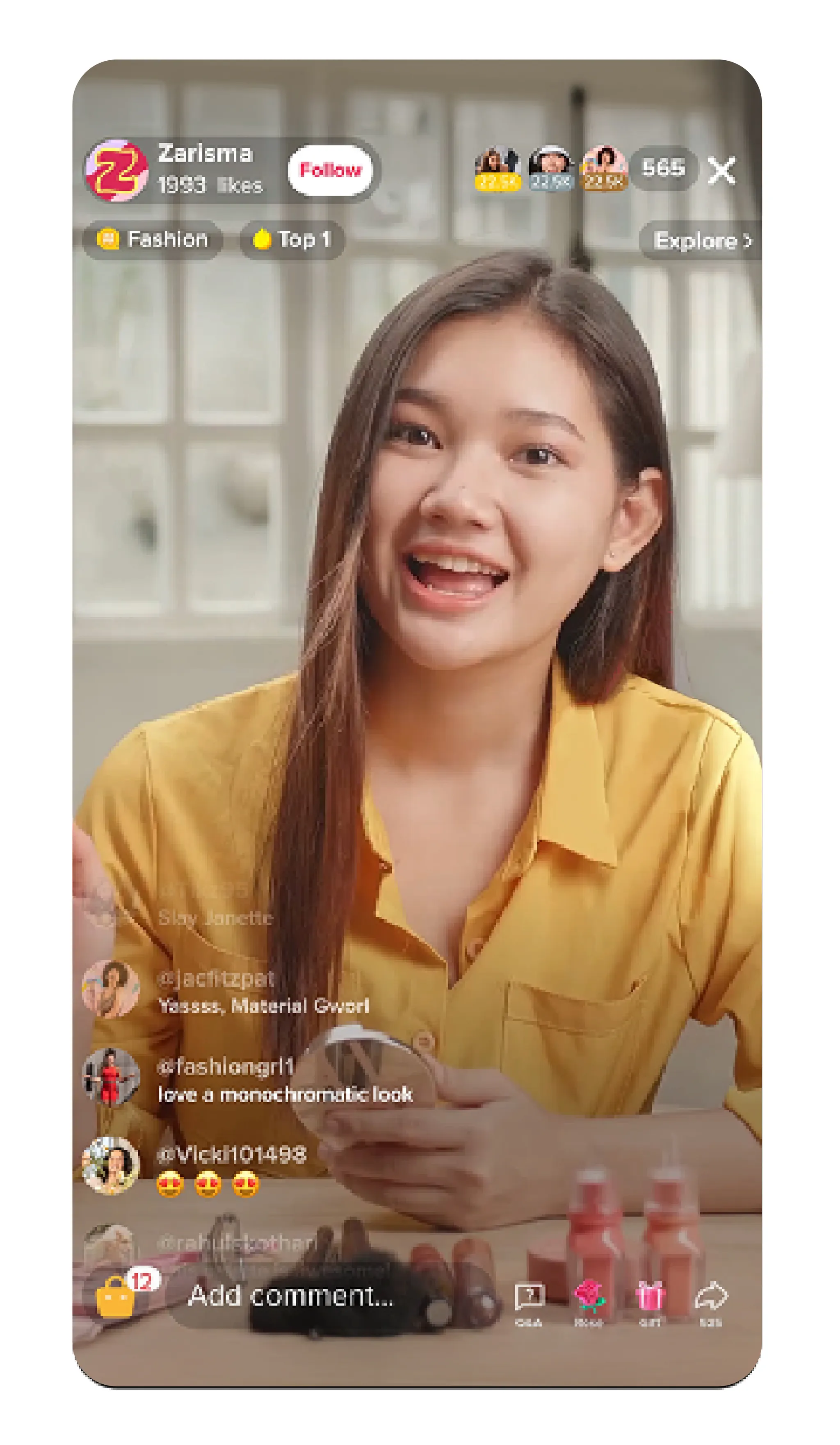Open the Q&A panel
Image resolution: width=840 pixels, height=1445 pixels.
coord(529,1300)
